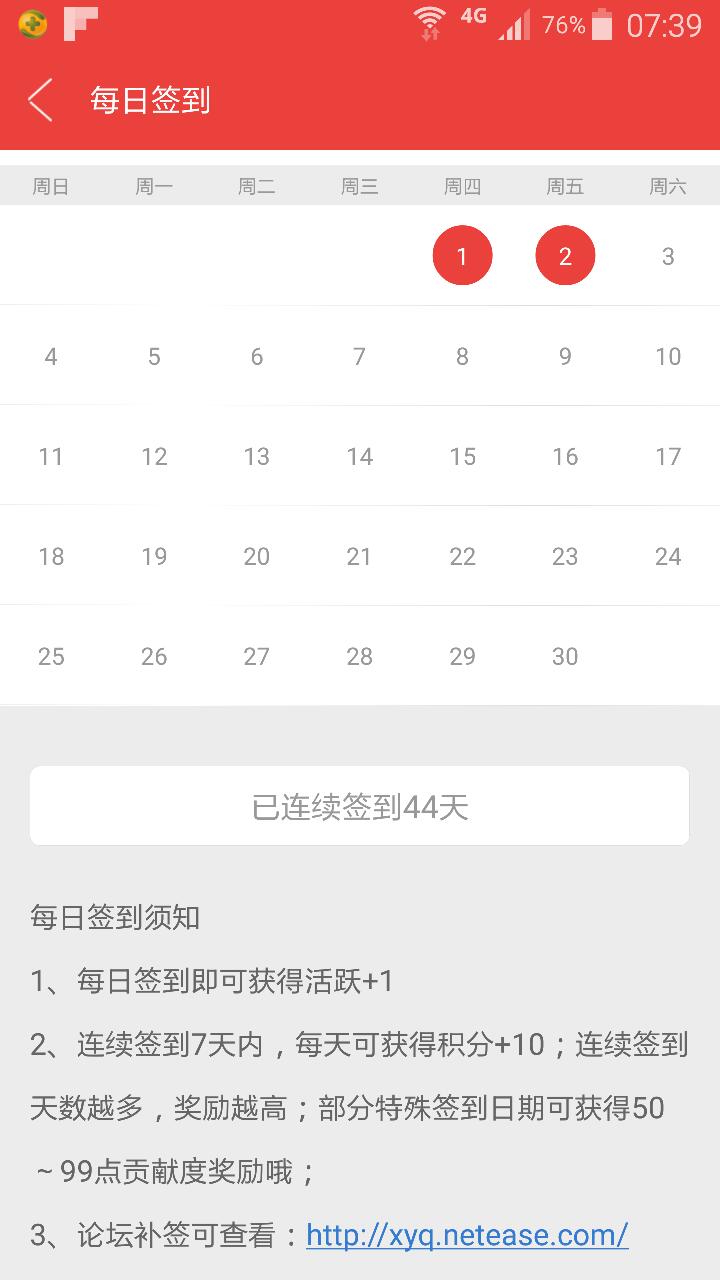720x1280 pixels.
Task: Go back from the 每日签到 page
Action: [x=40, y=100]
